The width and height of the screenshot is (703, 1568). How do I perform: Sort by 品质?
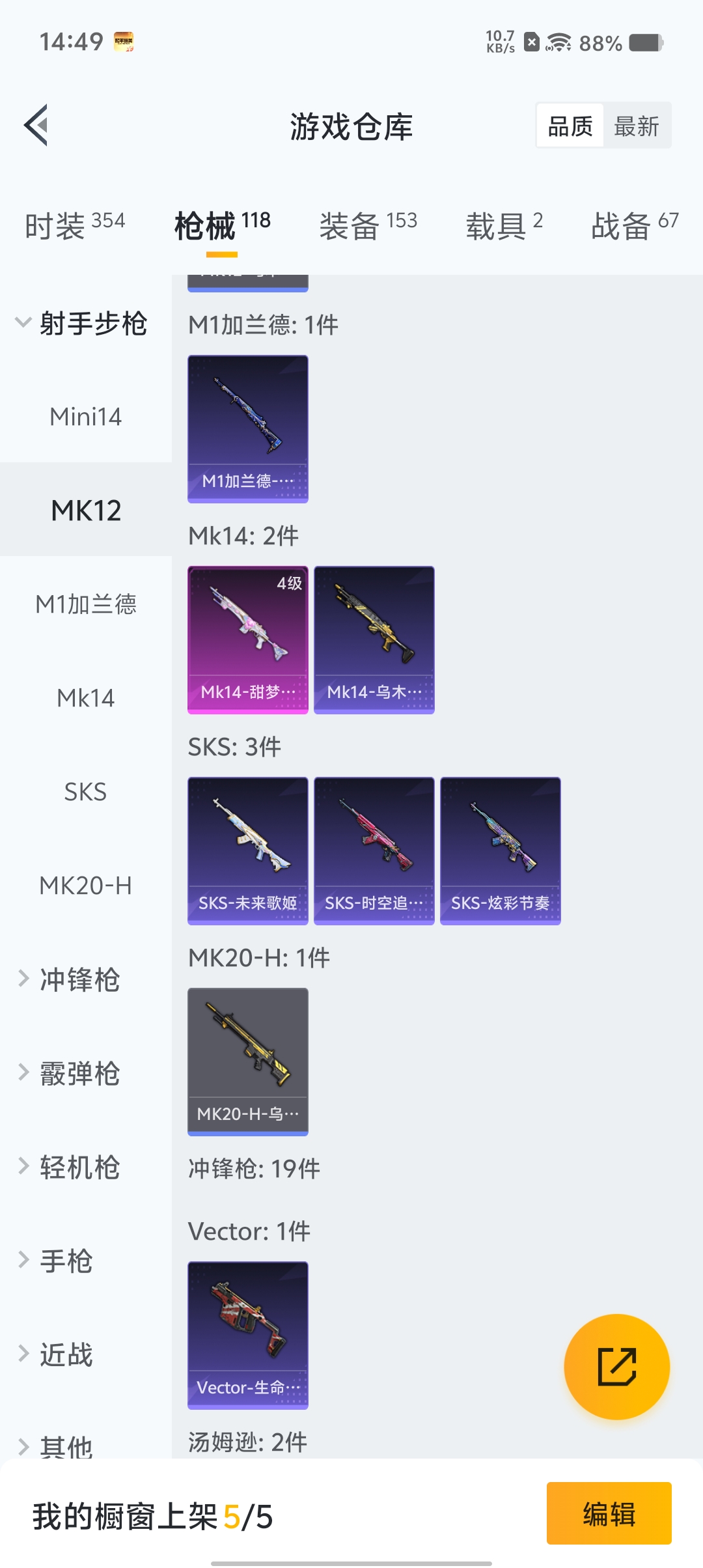tap(570, 126)
